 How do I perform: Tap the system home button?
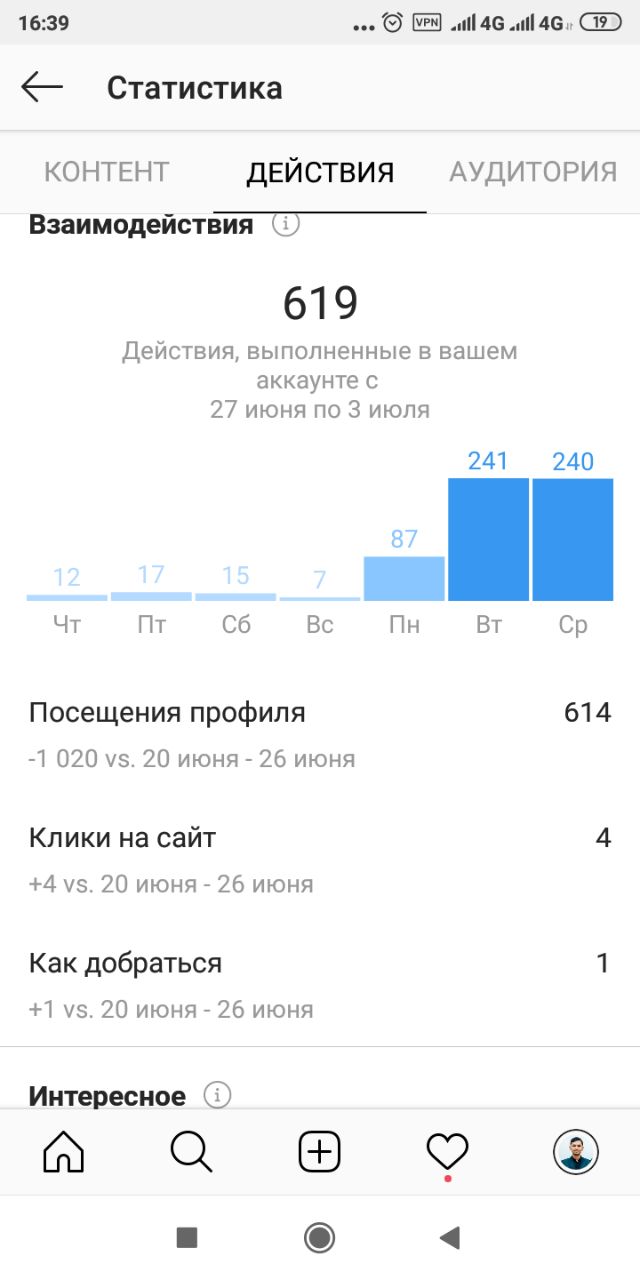point(320,1238)
